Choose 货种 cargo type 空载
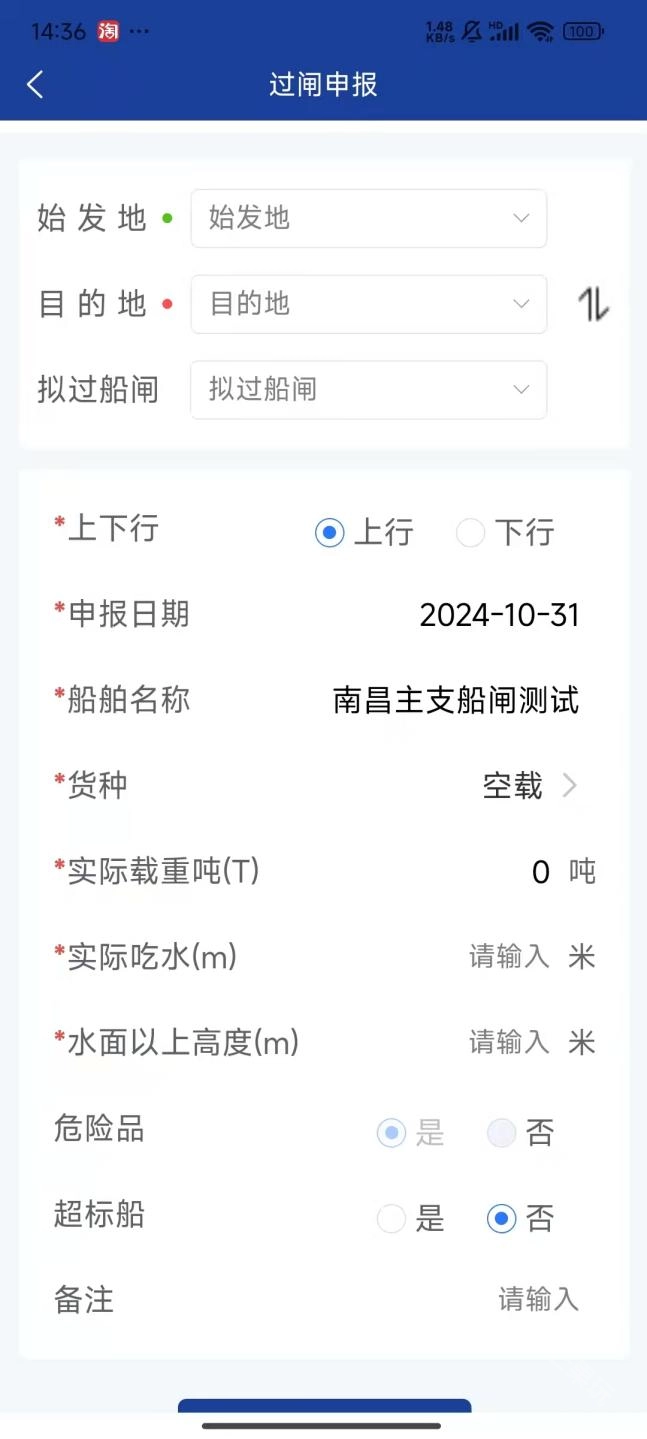Image resolution: width=647 pixels, height=1439 pixels. click(528, 786)
